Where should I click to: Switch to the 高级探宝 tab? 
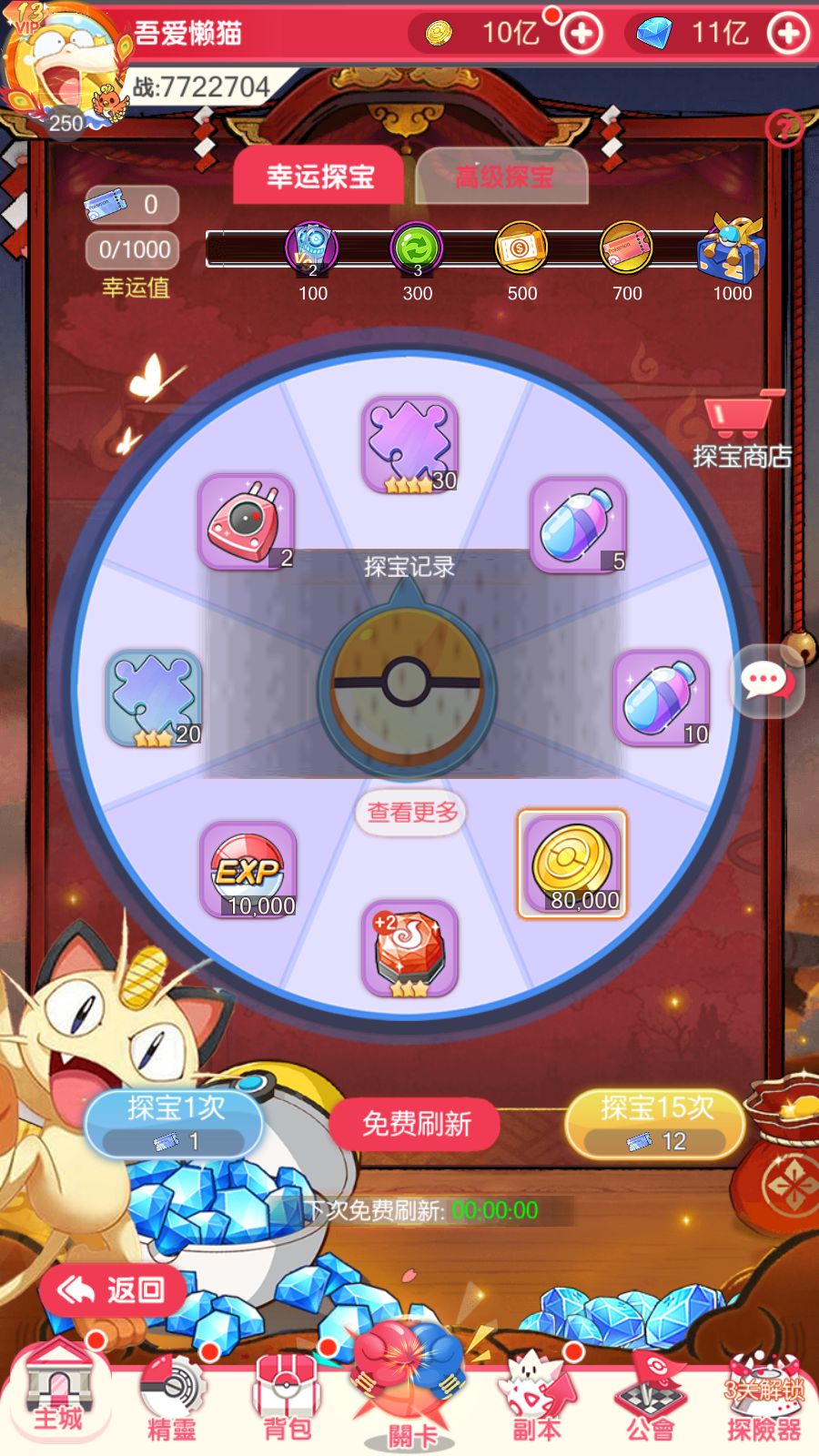click(x=502, y=176)
